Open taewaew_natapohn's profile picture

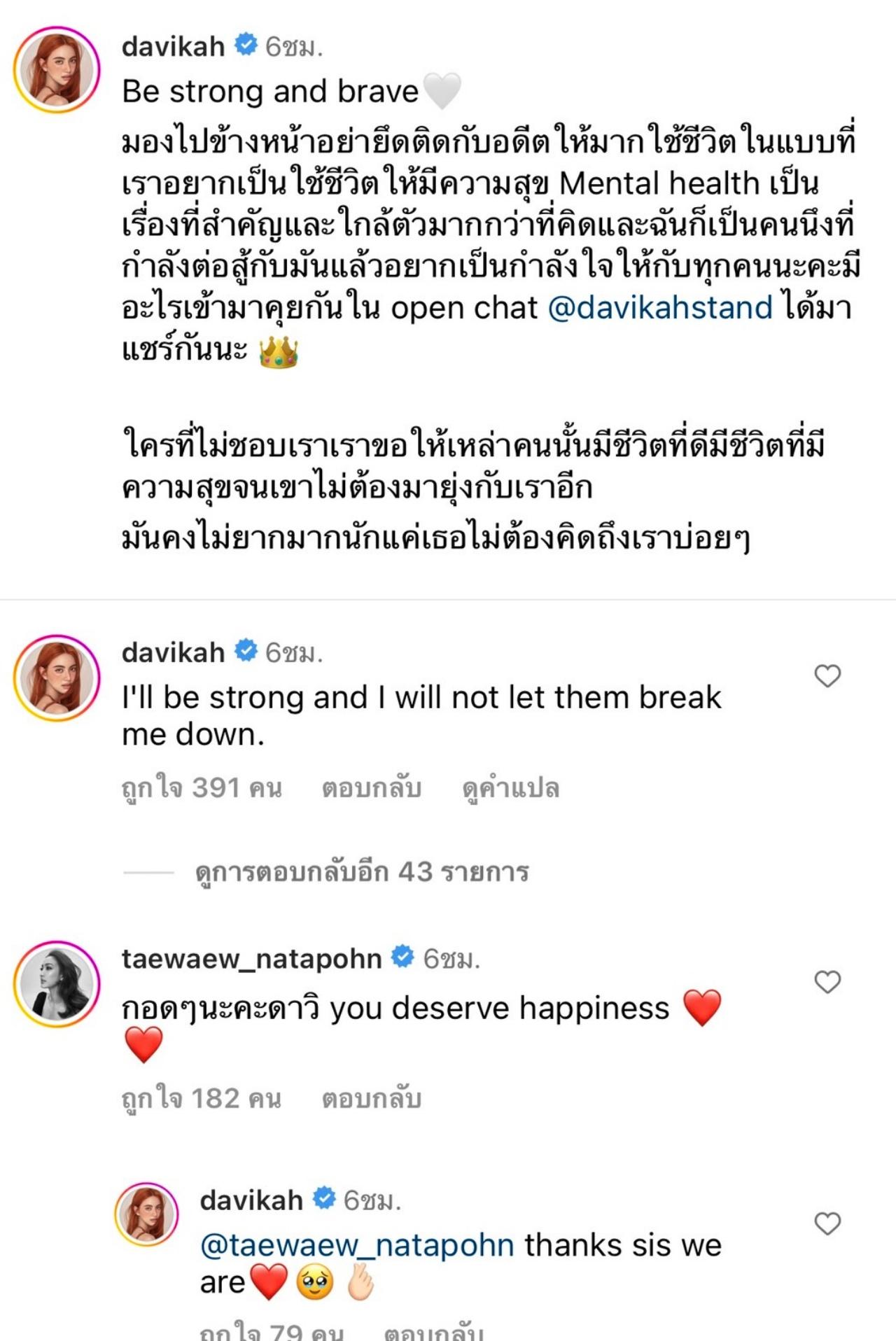click(57, 984)
